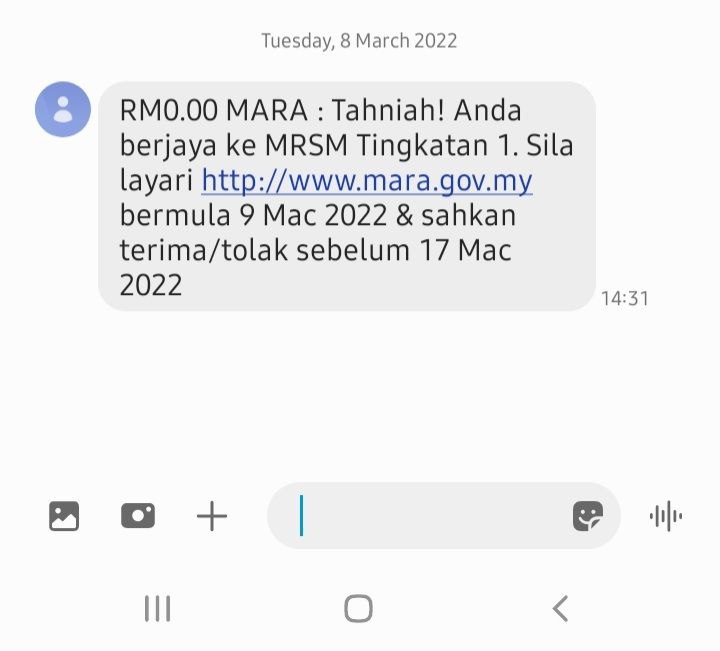Tap the sender's contact avatar
Image resolution: width=720 pixels, height=651 pixels.
coord(63,109)
